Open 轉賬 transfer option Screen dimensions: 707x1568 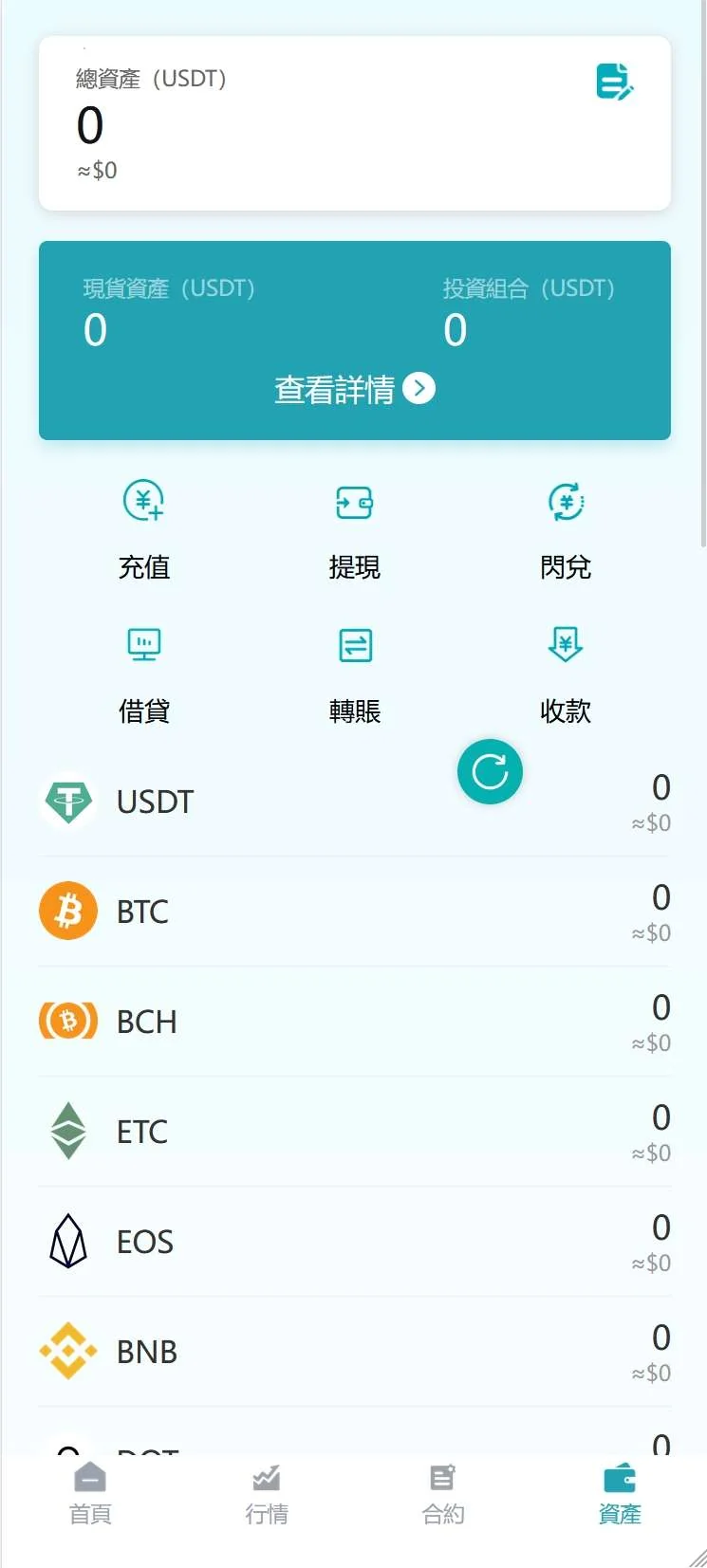coord(354,673)
